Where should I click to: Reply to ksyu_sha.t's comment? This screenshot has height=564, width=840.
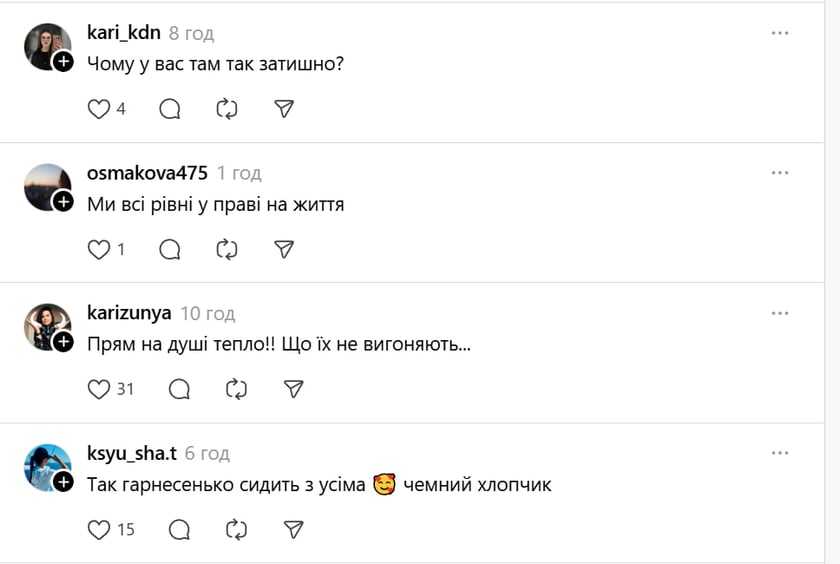click(180, 529)
